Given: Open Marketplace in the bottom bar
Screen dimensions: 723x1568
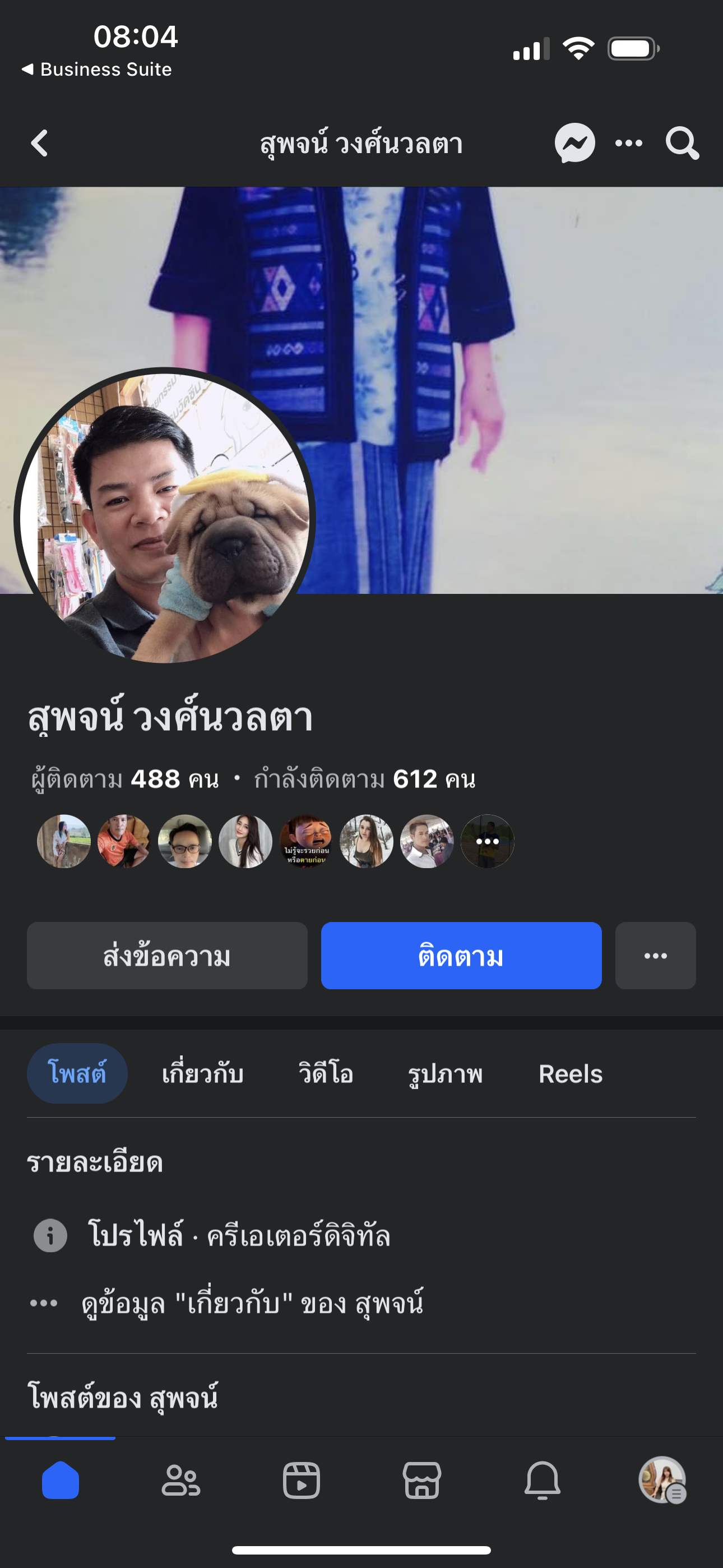Looking at the screenshot, I should [x=421, y=1481].
